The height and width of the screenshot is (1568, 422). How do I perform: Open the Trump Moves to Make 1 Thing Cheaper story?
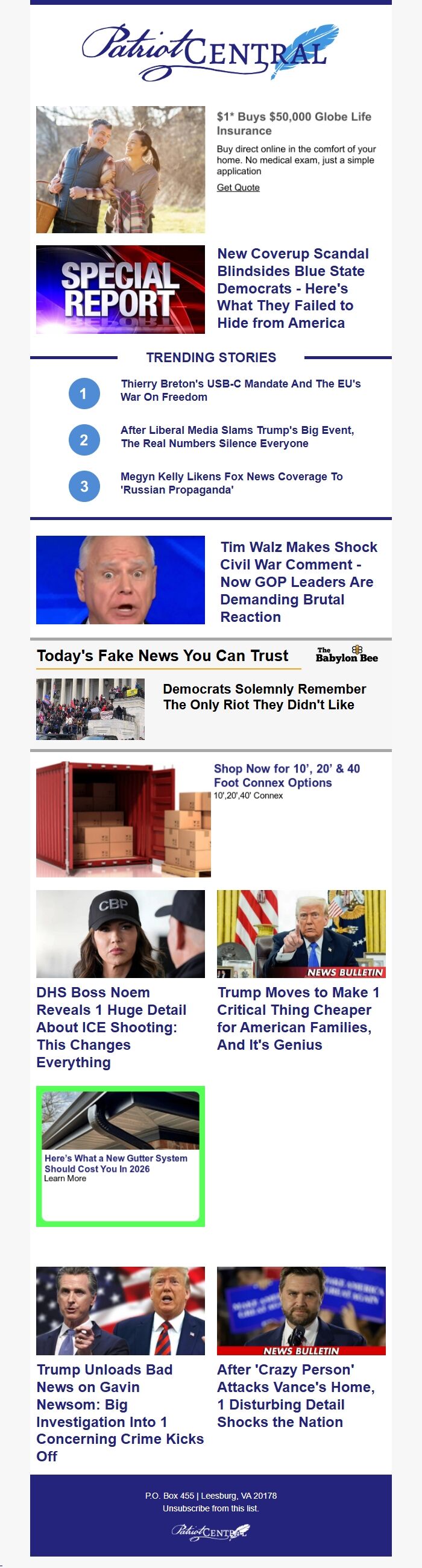[x=298, y=1018]
